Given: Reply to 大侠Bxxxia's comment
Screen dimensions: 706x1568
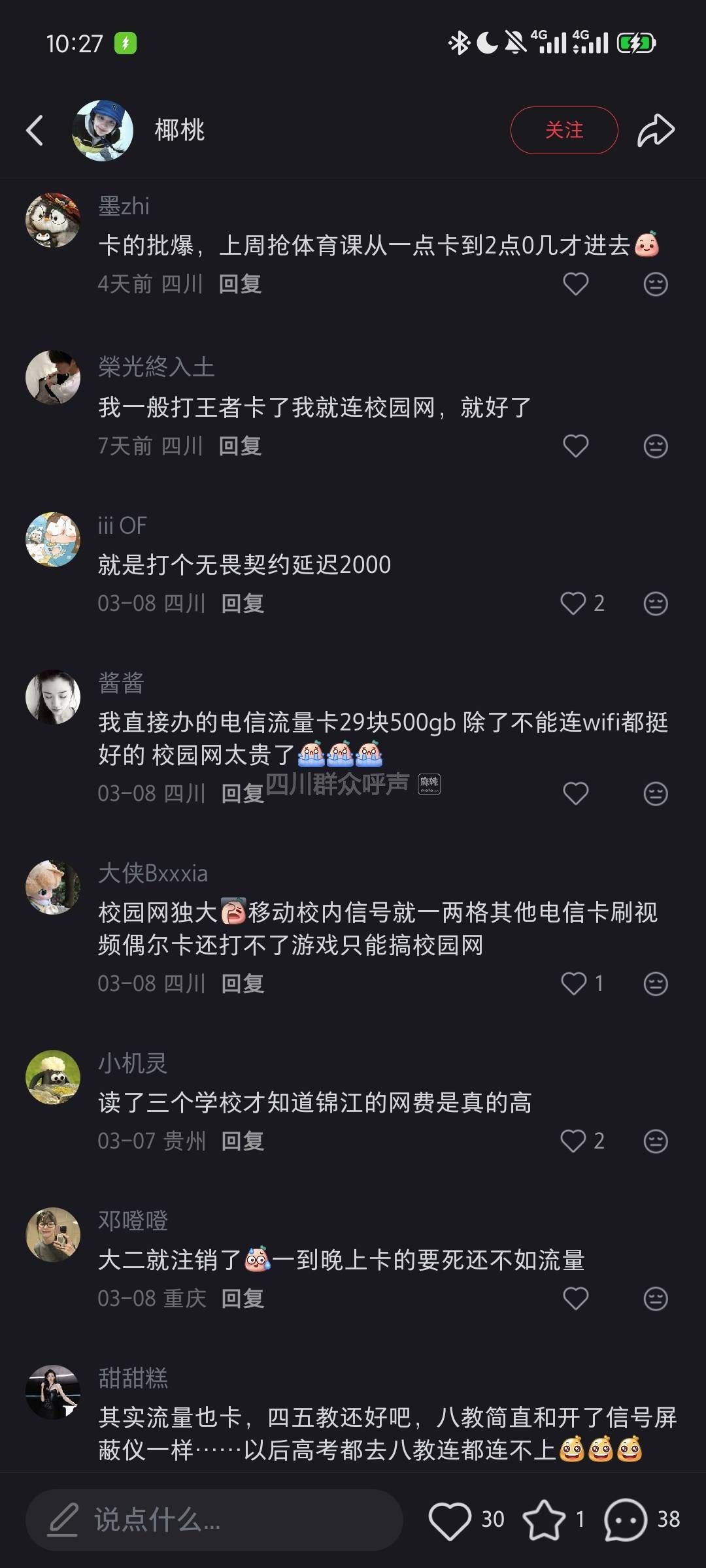Looking at the screenshot, I should point(243,983).
